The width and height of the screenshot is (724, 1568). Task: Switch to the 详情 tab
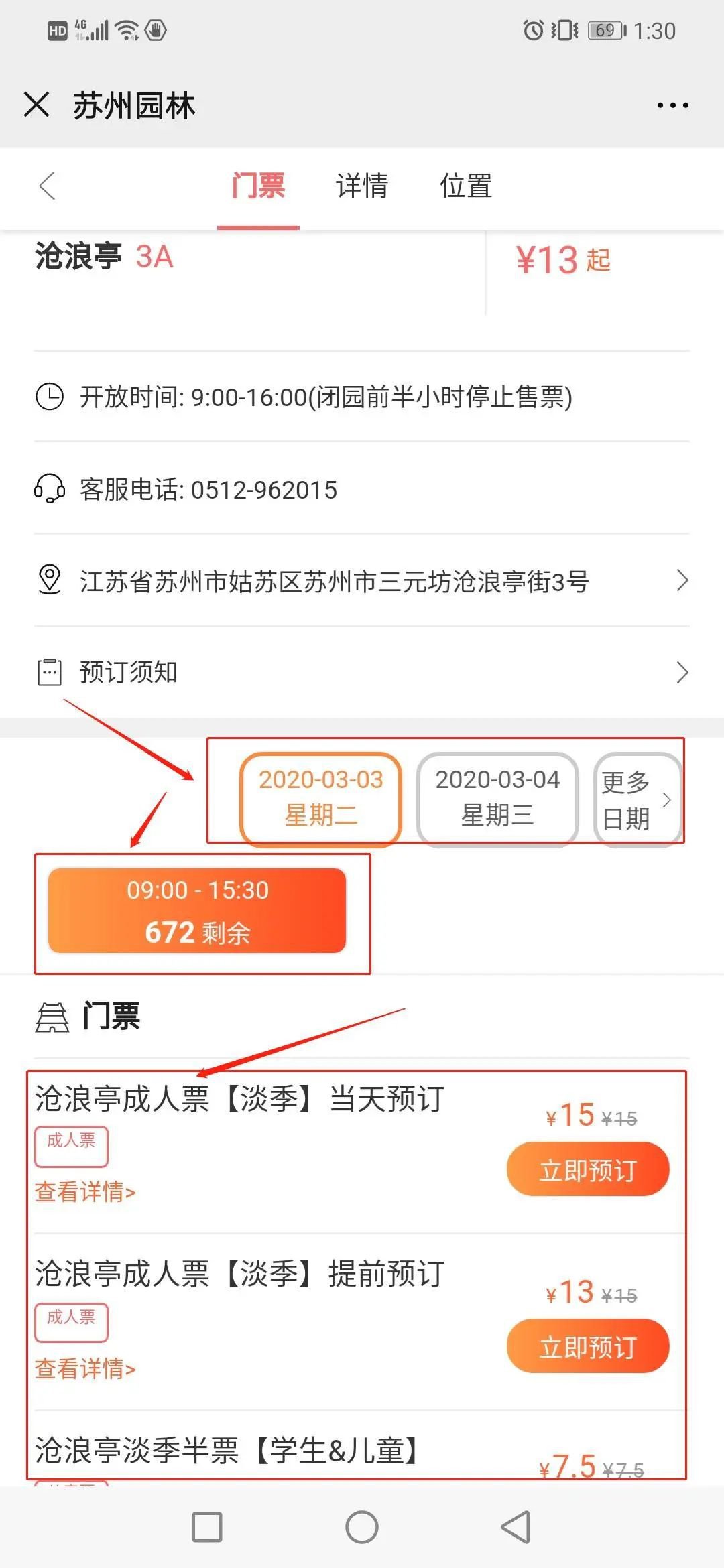(x=362, y=186)
